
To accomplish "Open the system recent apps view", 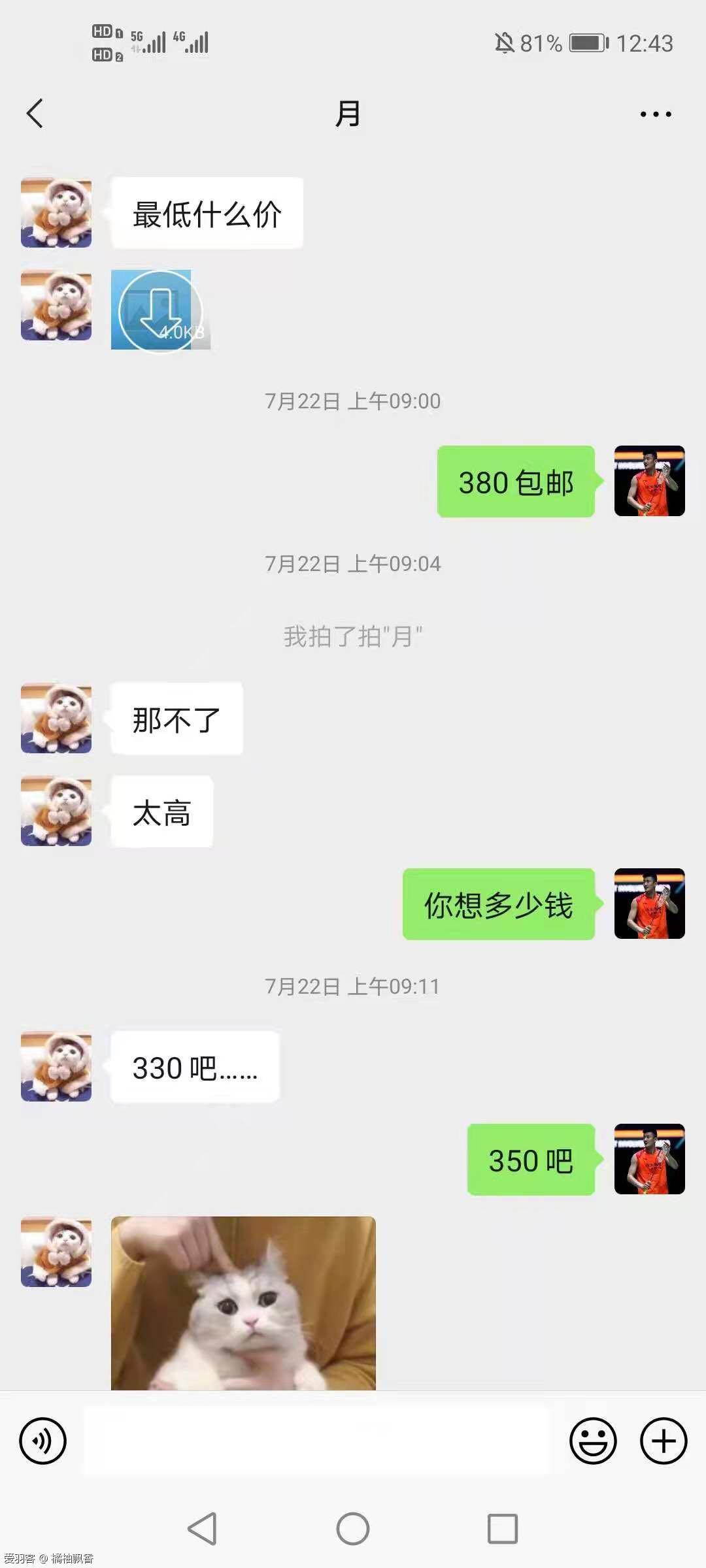I will (502, 1529).
